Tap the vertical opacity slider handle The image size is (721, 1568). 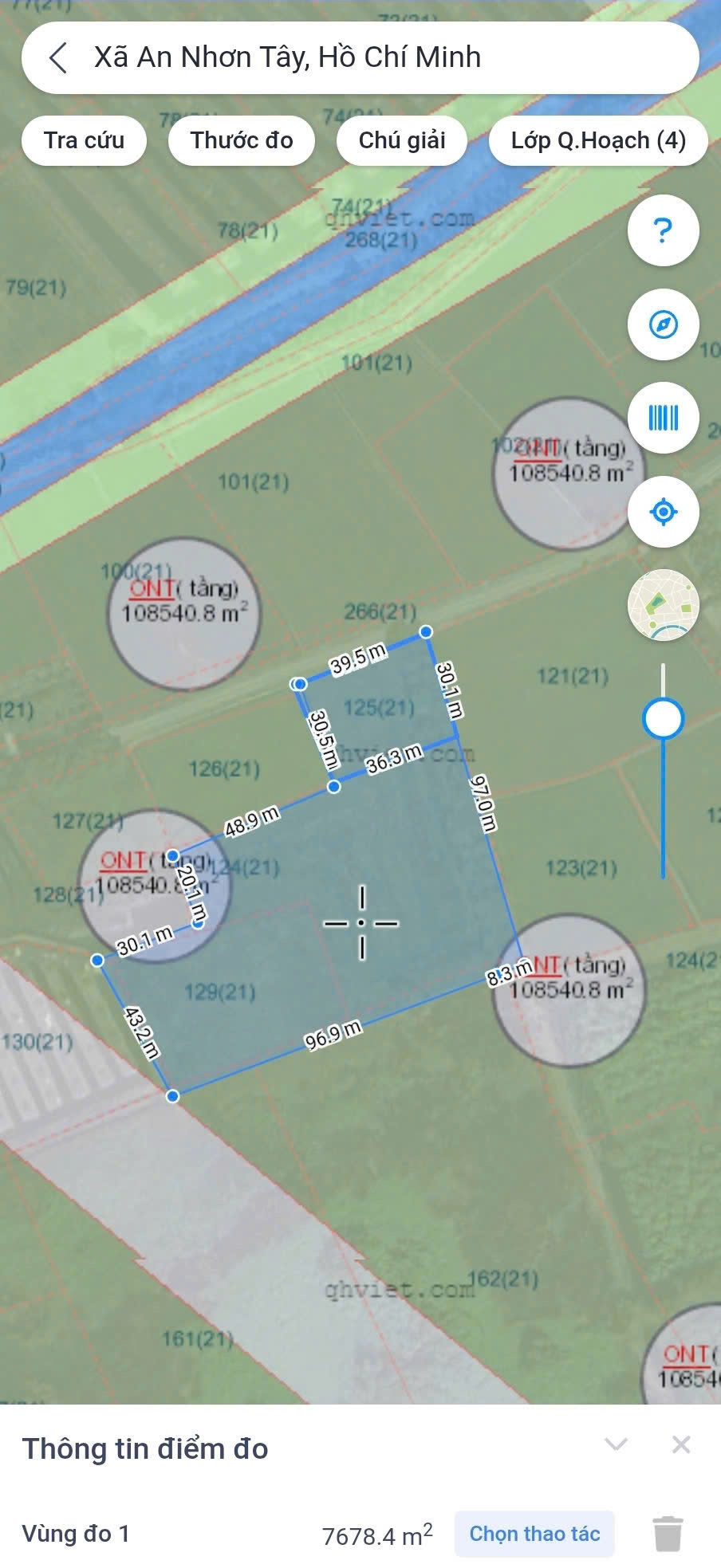pyautogui.click(x=663, y=719)
